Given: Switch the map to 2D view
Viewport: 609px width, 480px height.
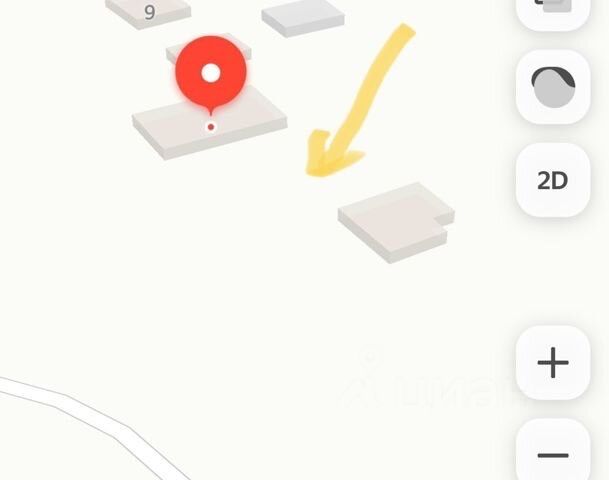Looking at the screenshot, I should click(552, 180).
